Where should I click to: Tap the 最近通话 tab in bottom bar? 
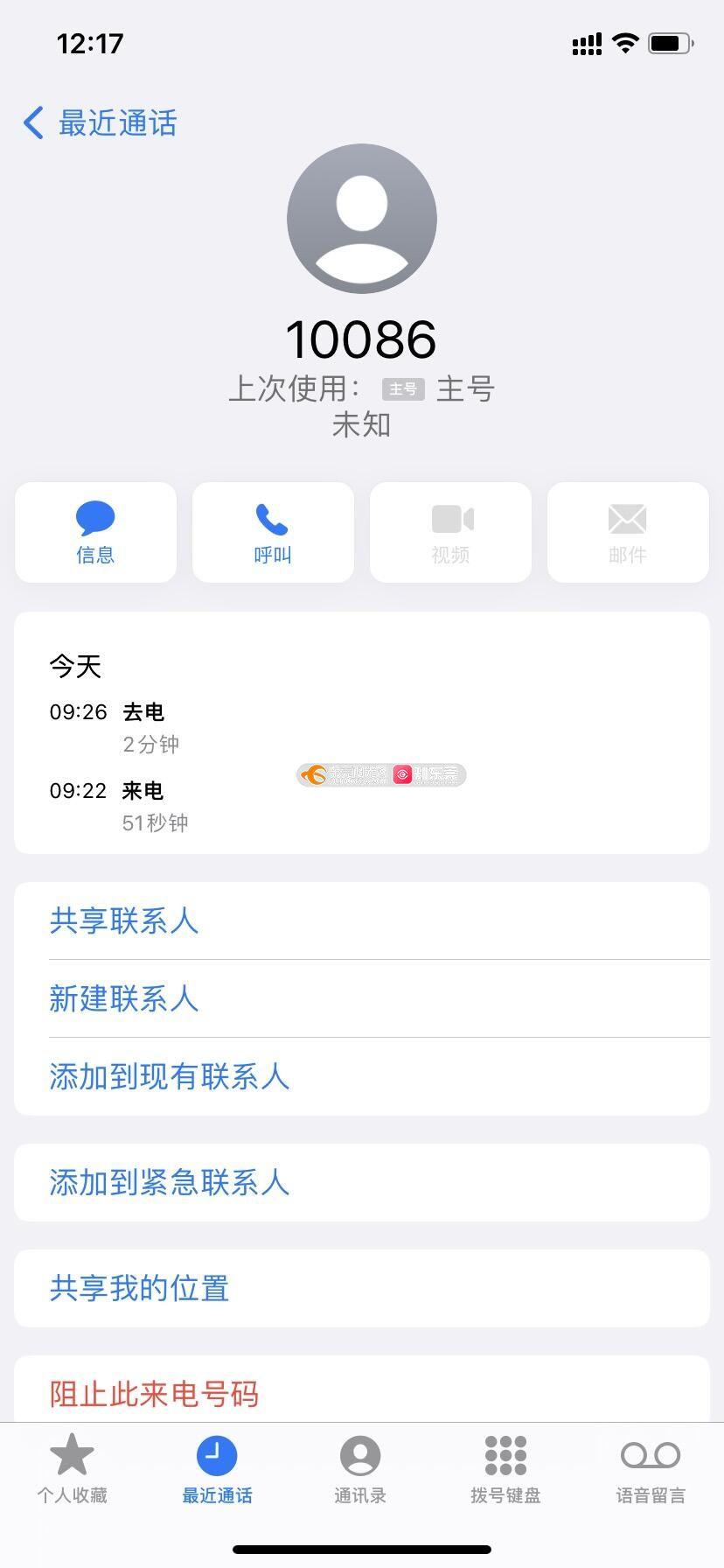pyautogui.click(x=217, y=1470)
